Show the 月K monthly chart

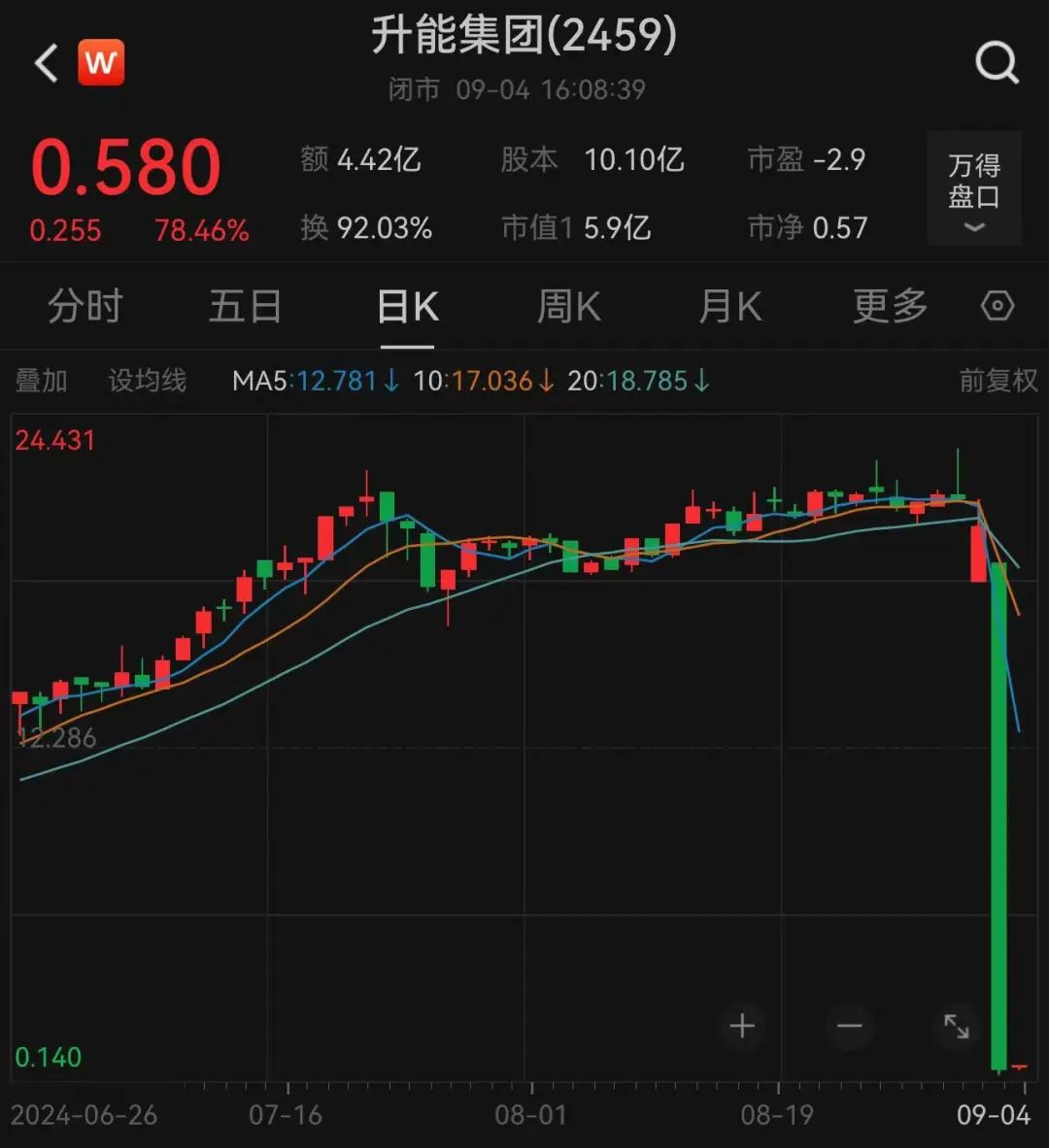(x=730, y=307)
